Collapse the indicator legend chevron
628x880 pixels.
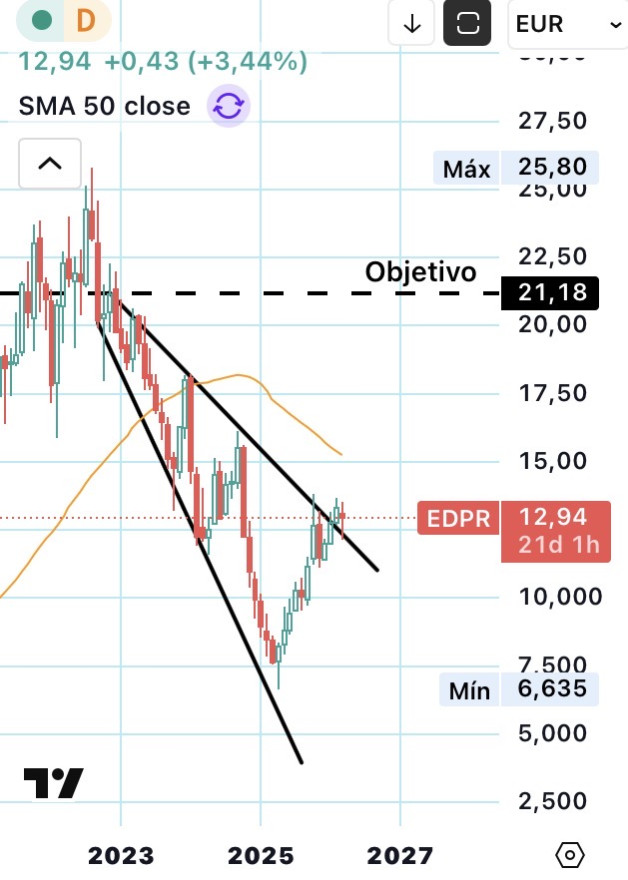50,163
